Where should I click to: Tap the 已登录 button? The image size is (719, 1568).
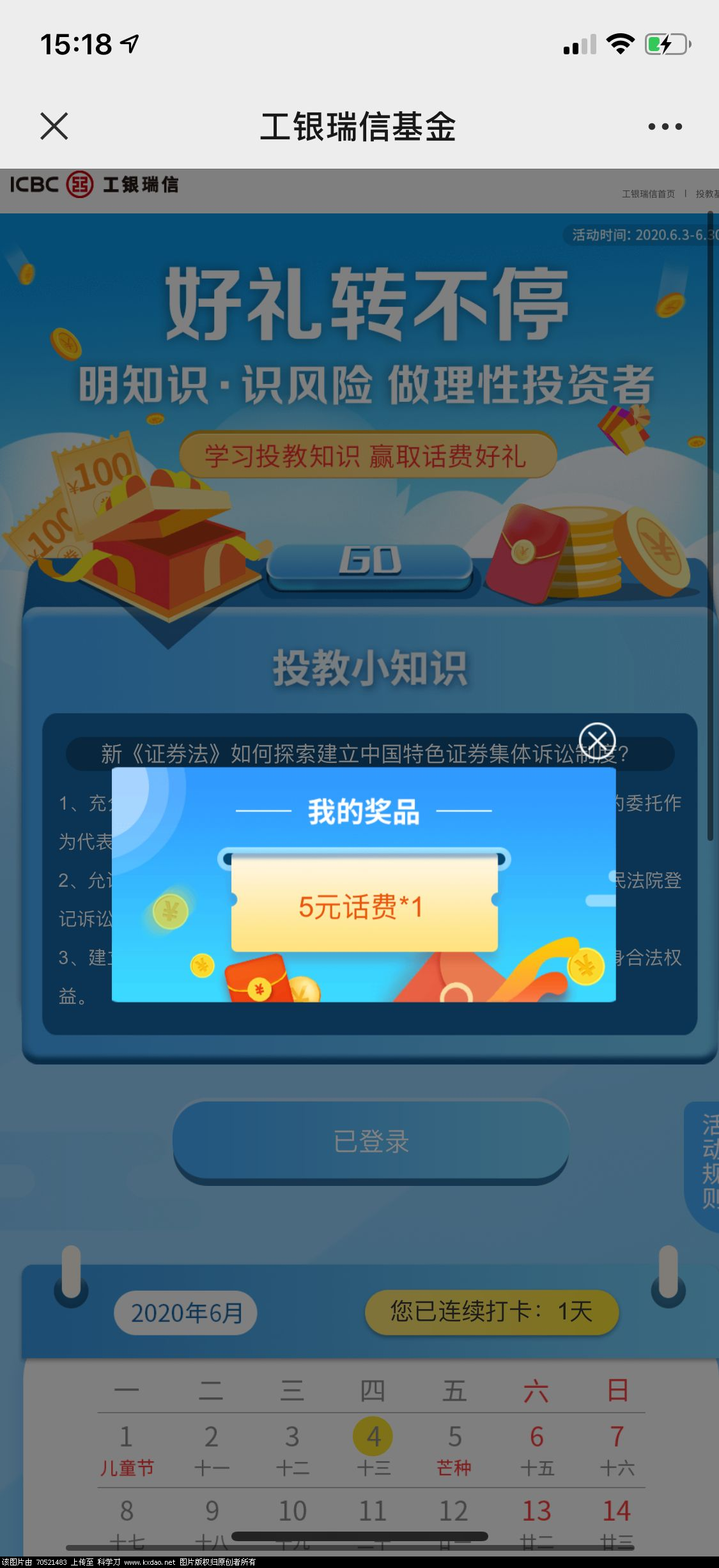pos(371,1141)
